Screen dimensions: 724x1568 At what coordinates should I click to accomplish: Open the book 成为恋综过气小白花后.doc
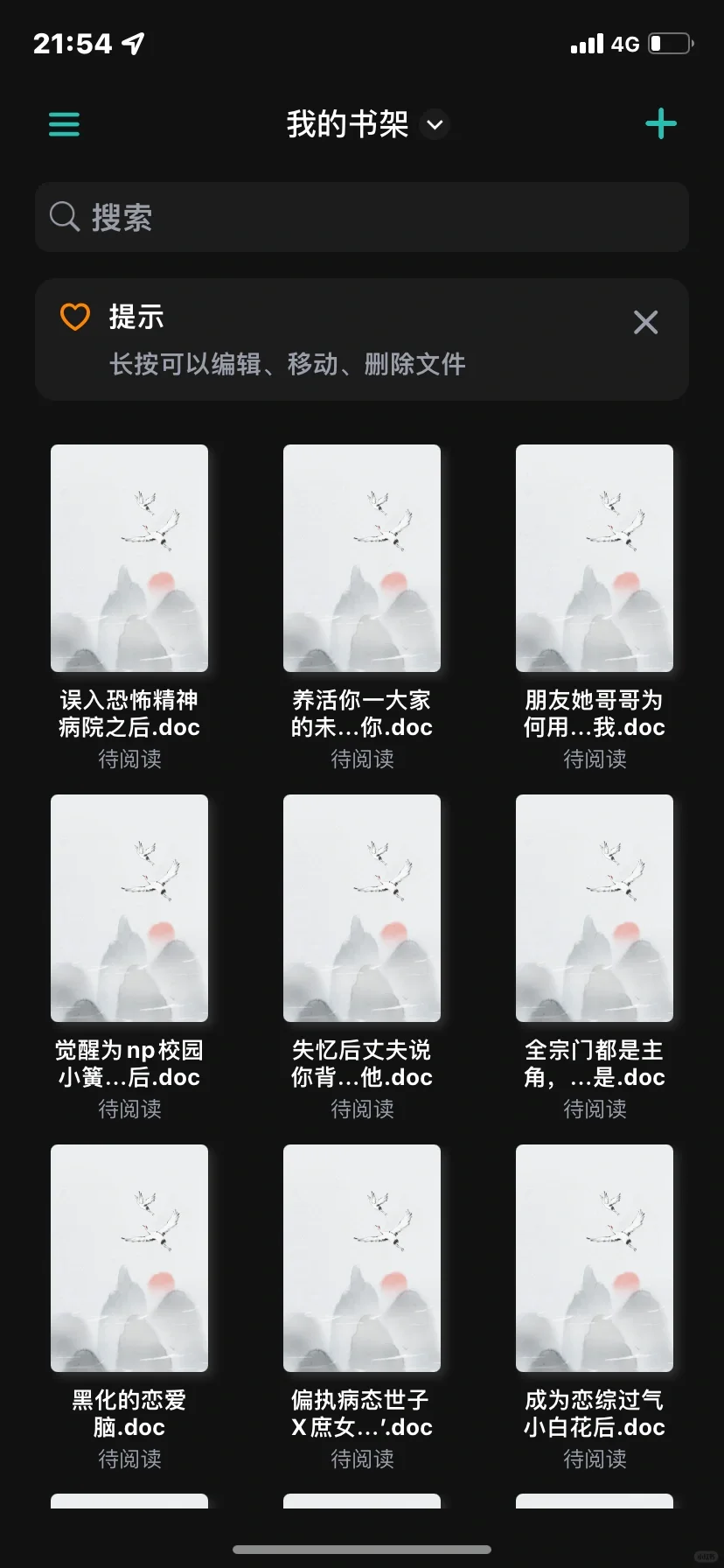coord(595,1258)
